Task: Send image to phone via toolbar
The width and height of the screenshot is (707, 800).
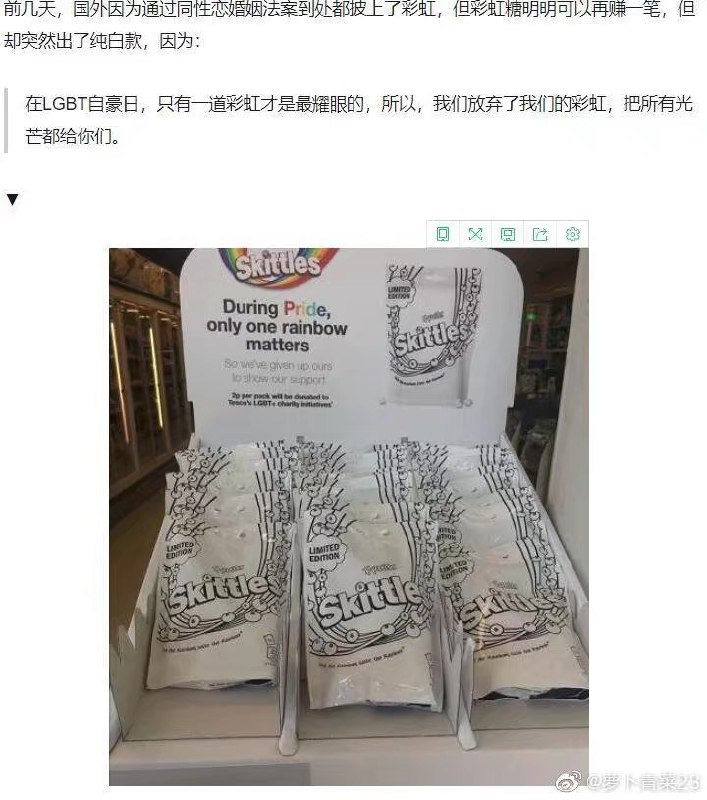Action: [x=443, y=234]
